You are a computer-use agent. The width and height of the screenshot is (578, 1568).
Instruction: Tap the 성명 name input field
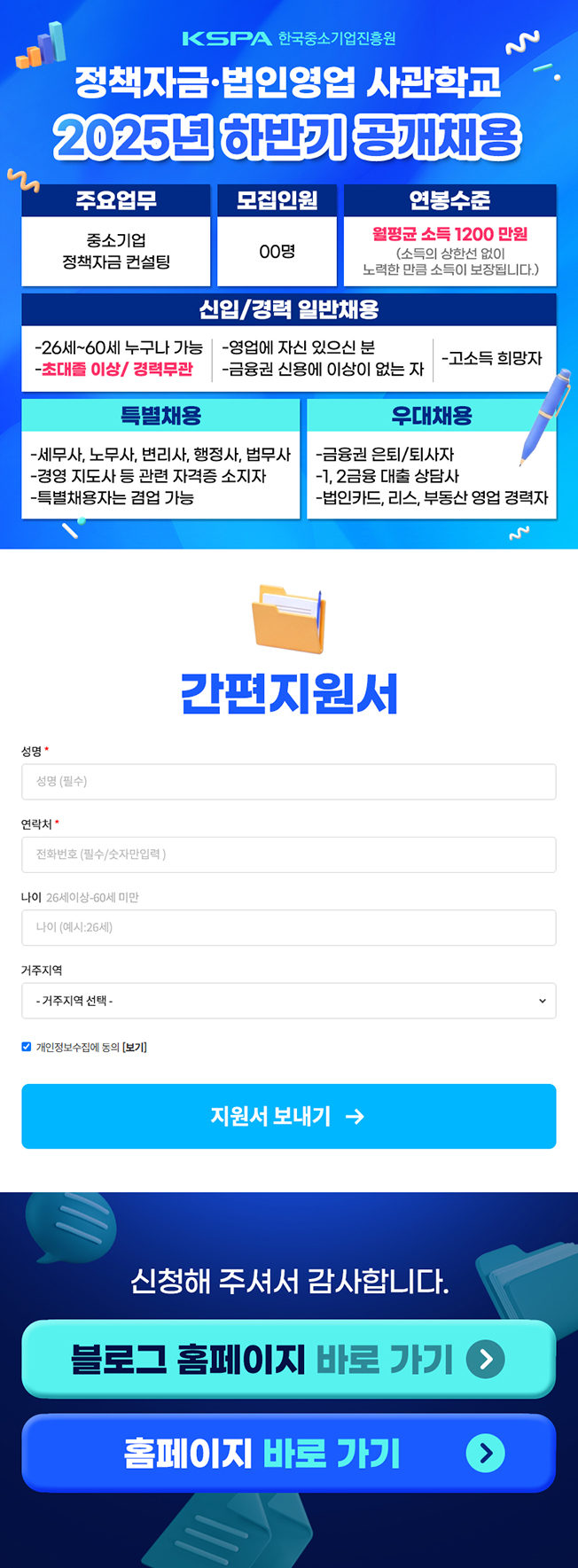click(289, 782)
